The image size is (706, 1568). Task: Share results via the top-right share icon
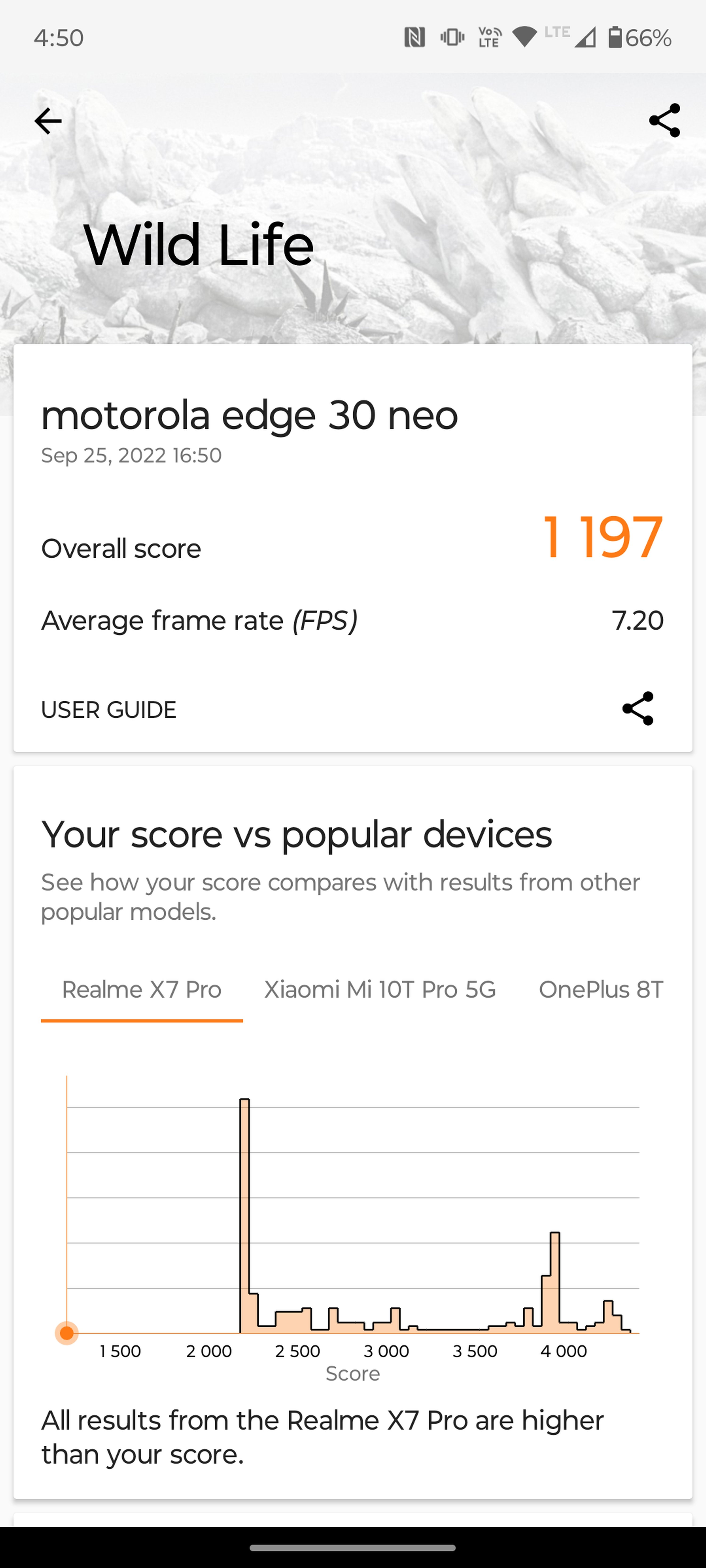coord(664,120)
